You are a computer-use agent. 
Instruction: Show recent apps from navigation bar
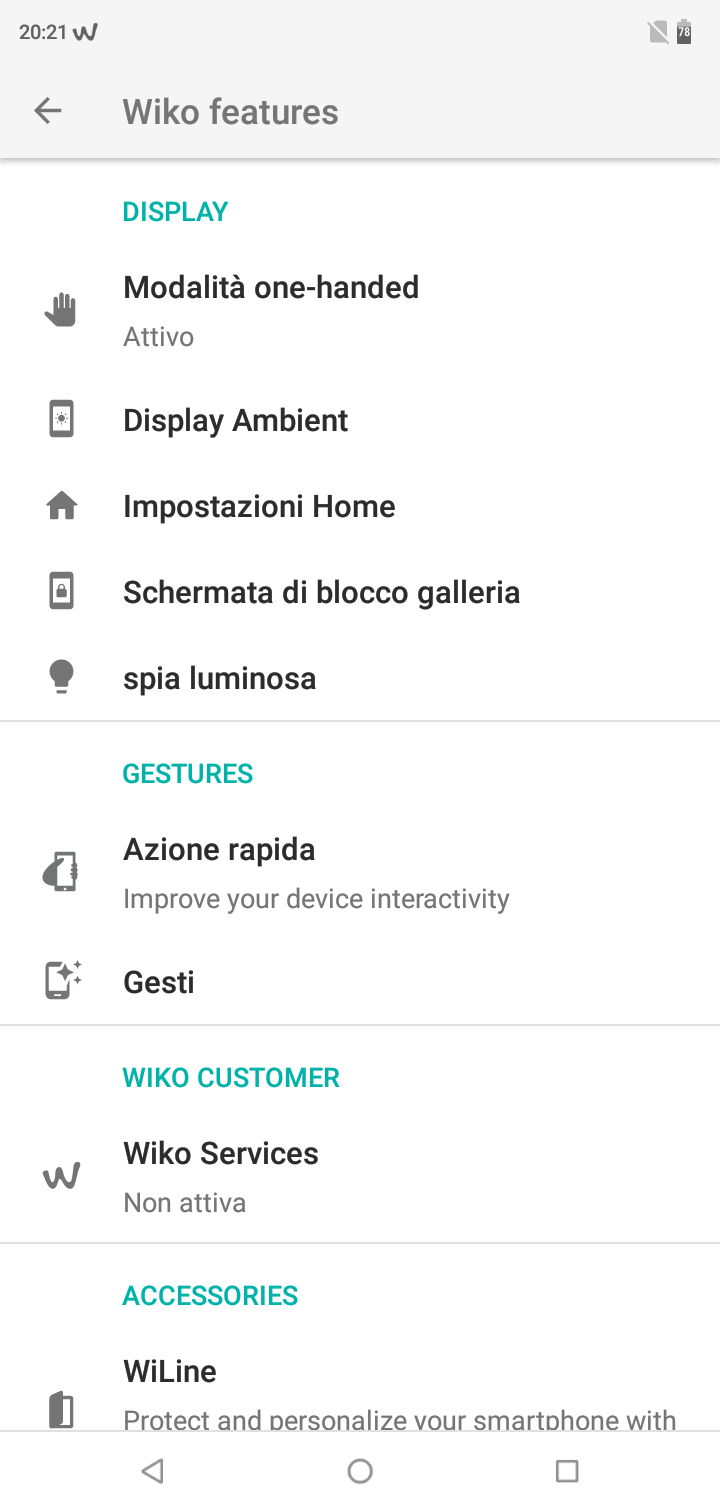coord(567,1471)
